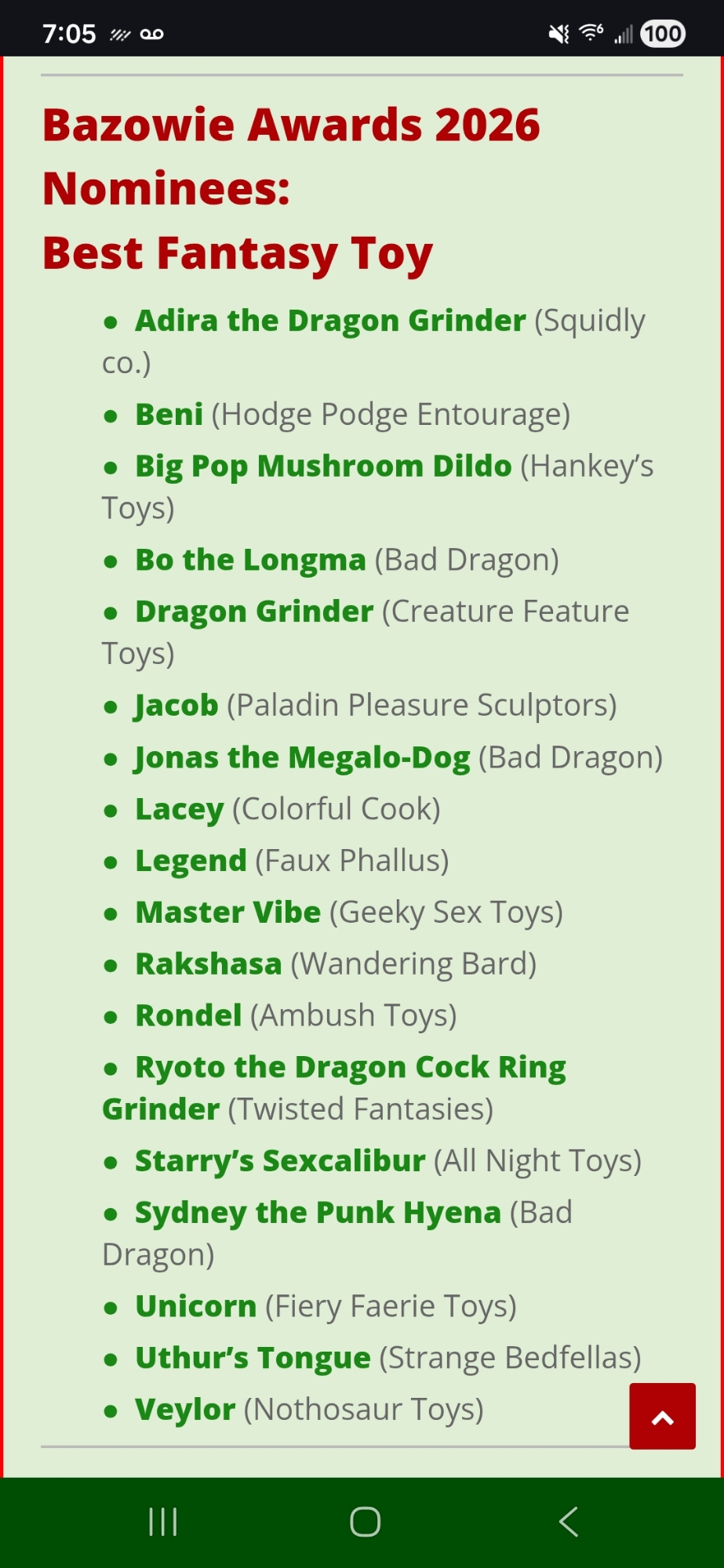Tap the Lacey nominee link
The image size is (724, 1568).
point(179,809)
